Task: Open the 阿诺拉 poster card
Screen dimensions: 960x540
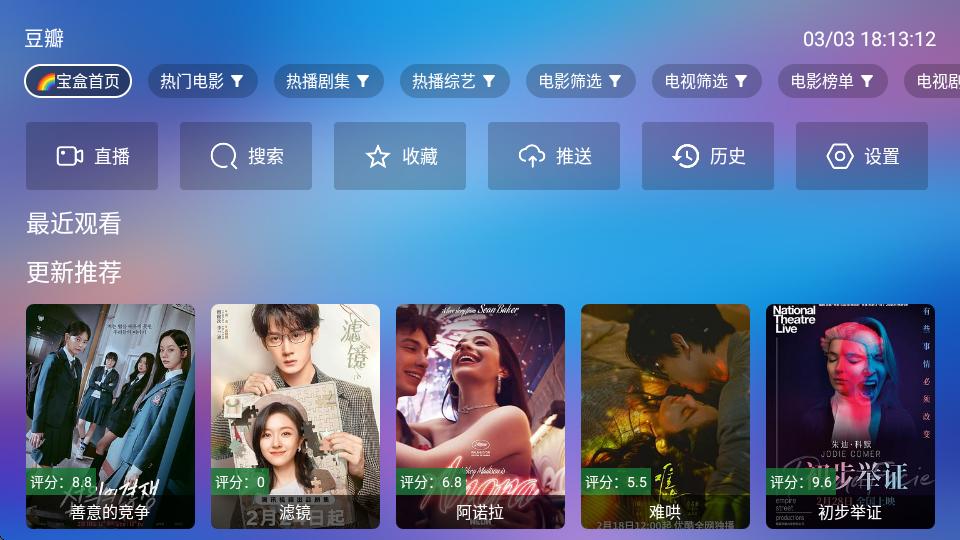Action: (x=480, y=416)
